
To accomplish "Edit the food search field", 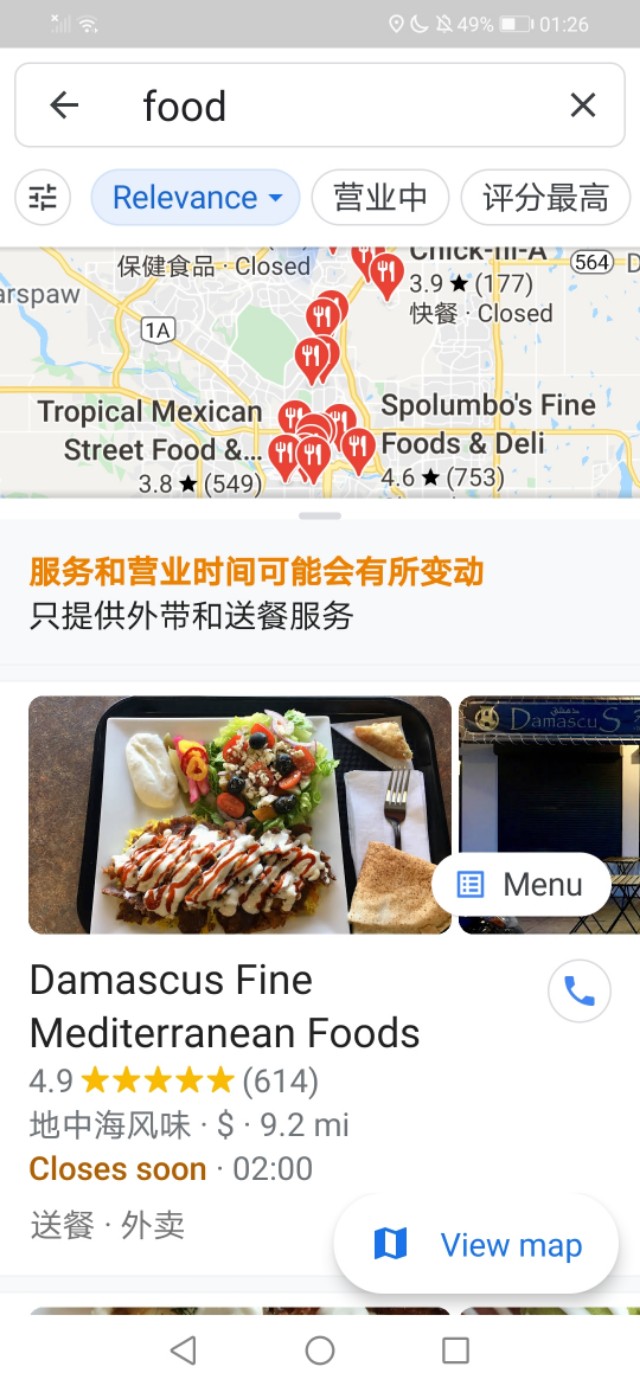I will point(340,105).
